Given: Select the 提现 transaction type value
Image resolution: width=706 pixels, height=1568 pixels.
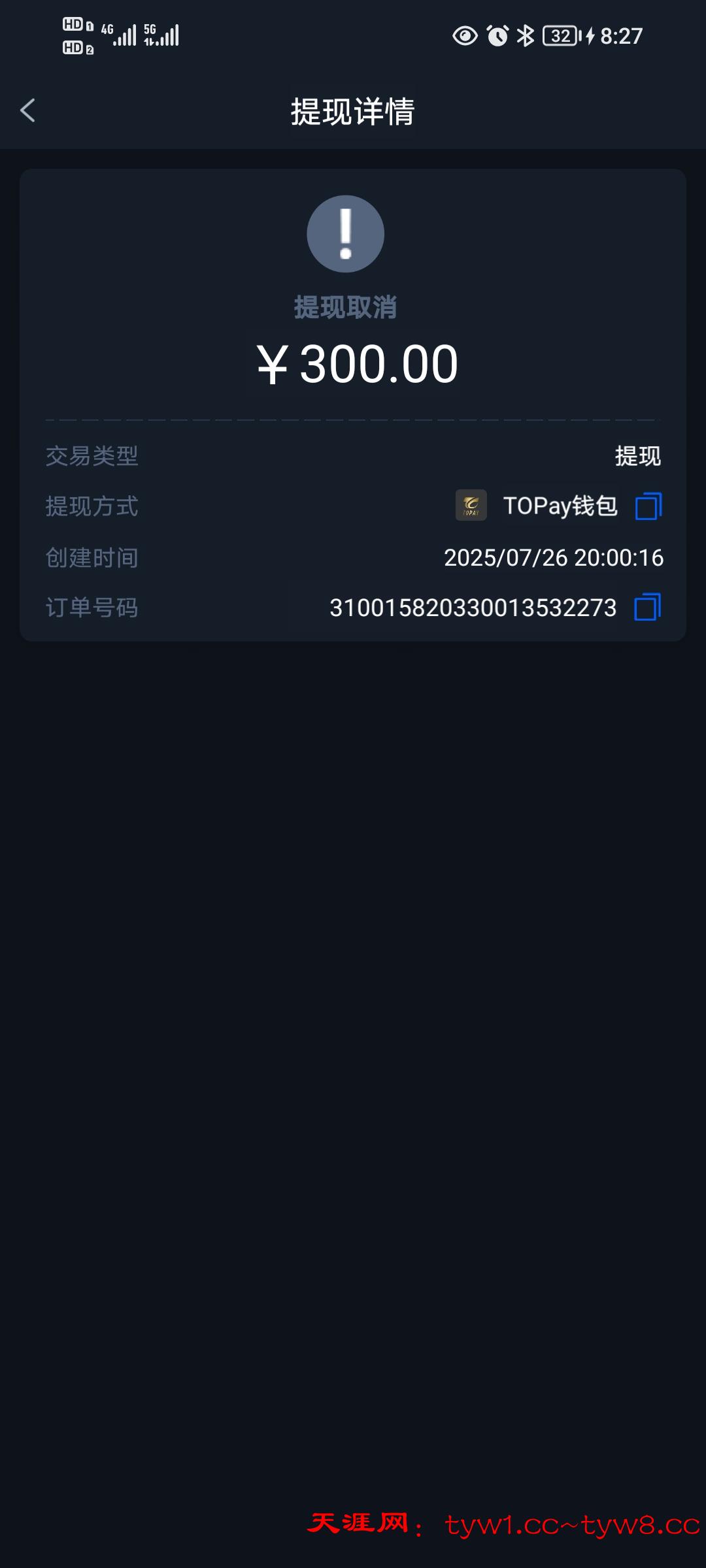Looking at the screenshot, I should [639, 456].
